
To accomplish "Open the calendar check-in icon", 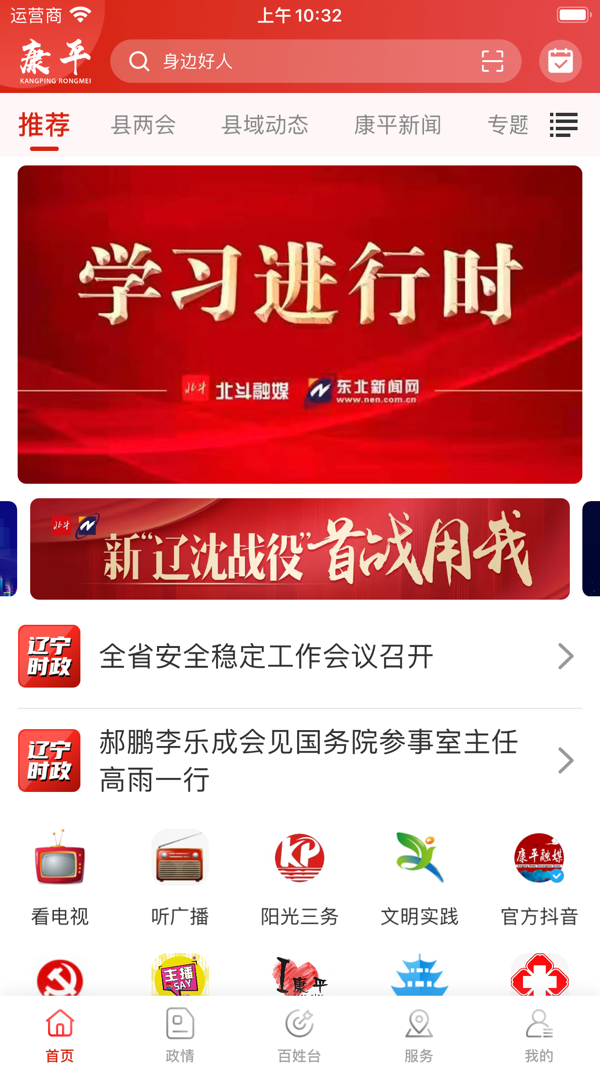I will point(560,61).
